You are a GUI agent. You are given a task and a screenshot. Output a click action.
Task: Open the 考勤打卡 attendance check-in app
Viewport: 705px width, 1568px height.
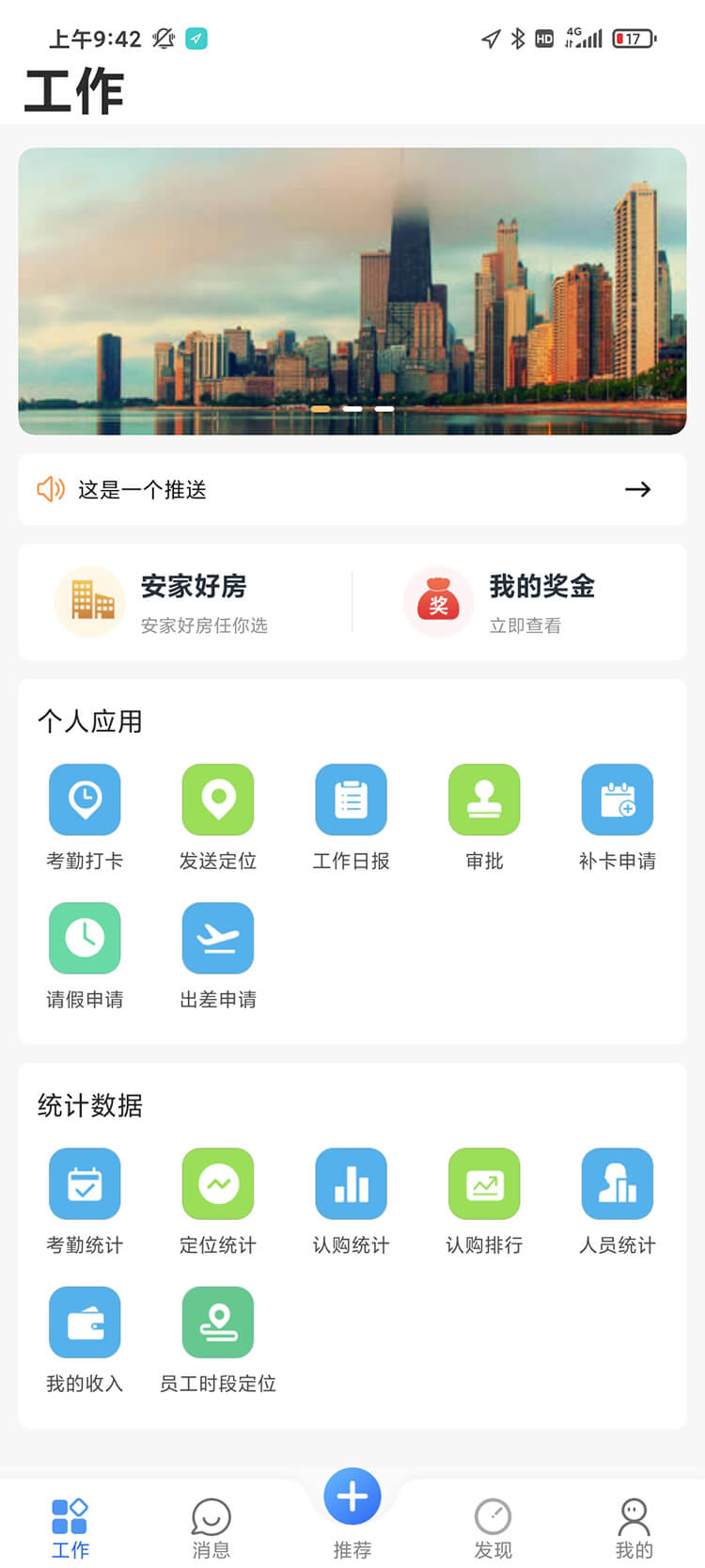85,800
